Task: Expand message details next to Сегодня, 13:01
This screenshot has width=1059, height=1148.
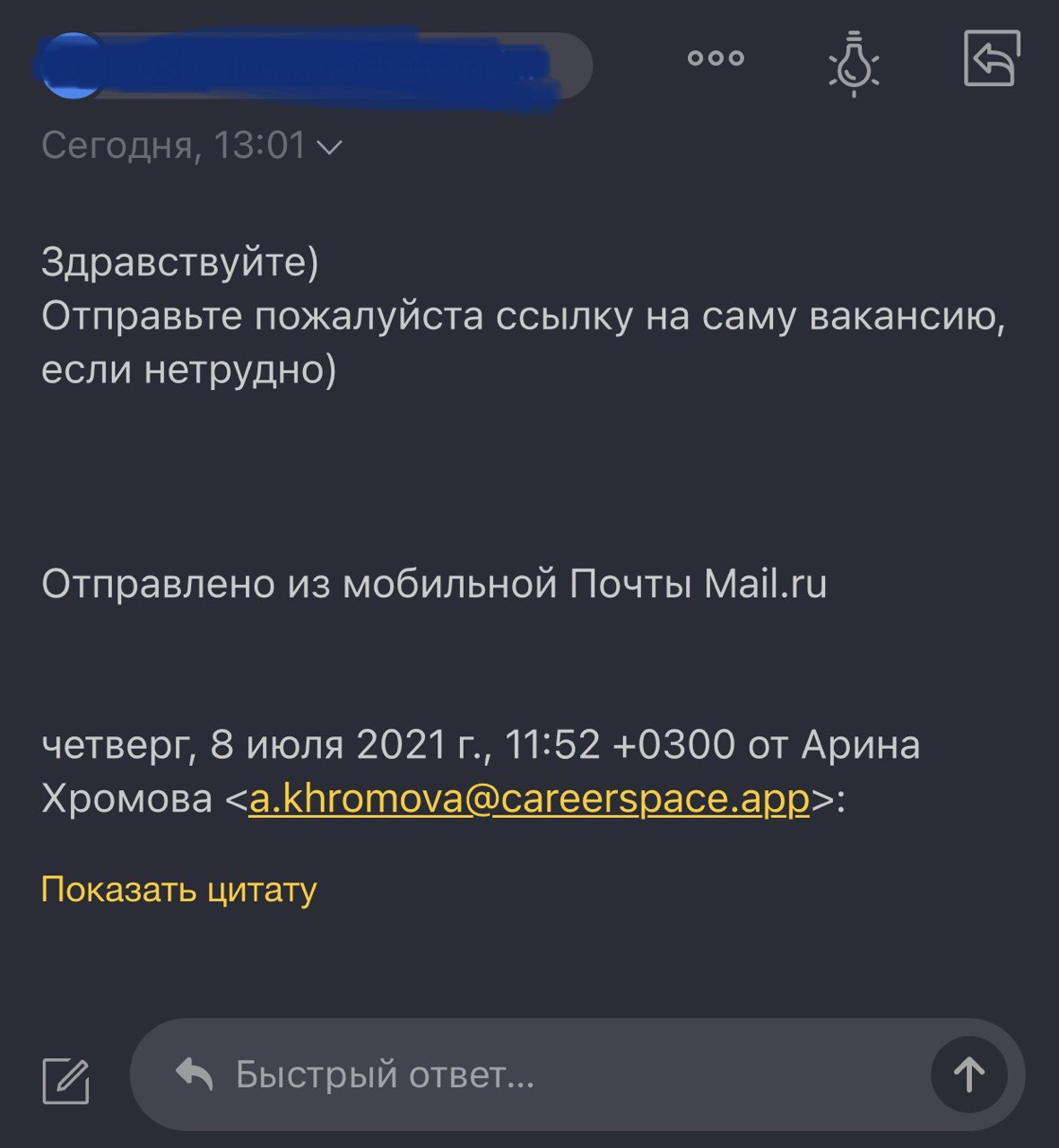Action: coord(330,146)
